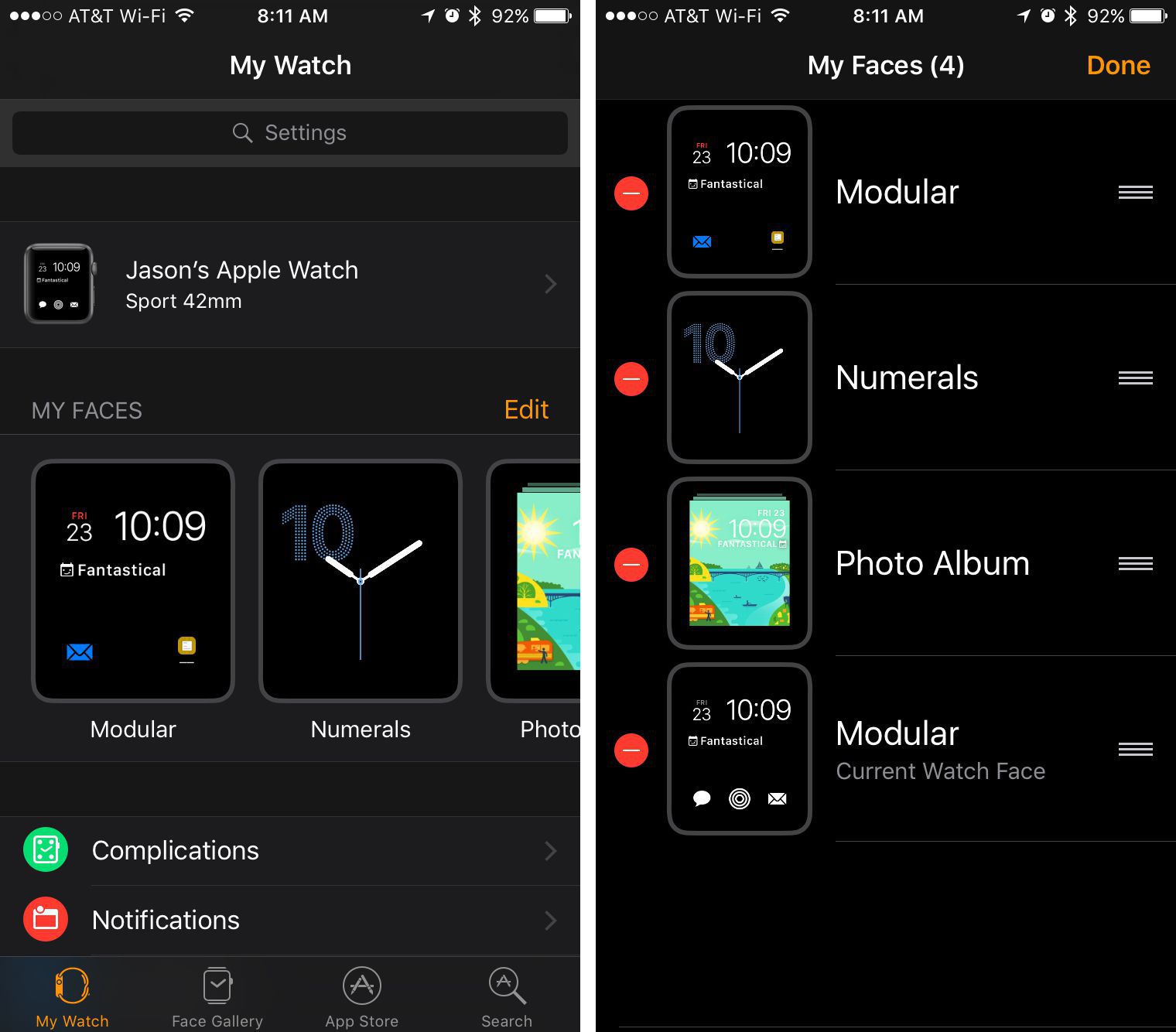The width and height of the screenshot is (1176, 1032).
Task: Tap the red delete icon beside Numerals
Action: 631,379
